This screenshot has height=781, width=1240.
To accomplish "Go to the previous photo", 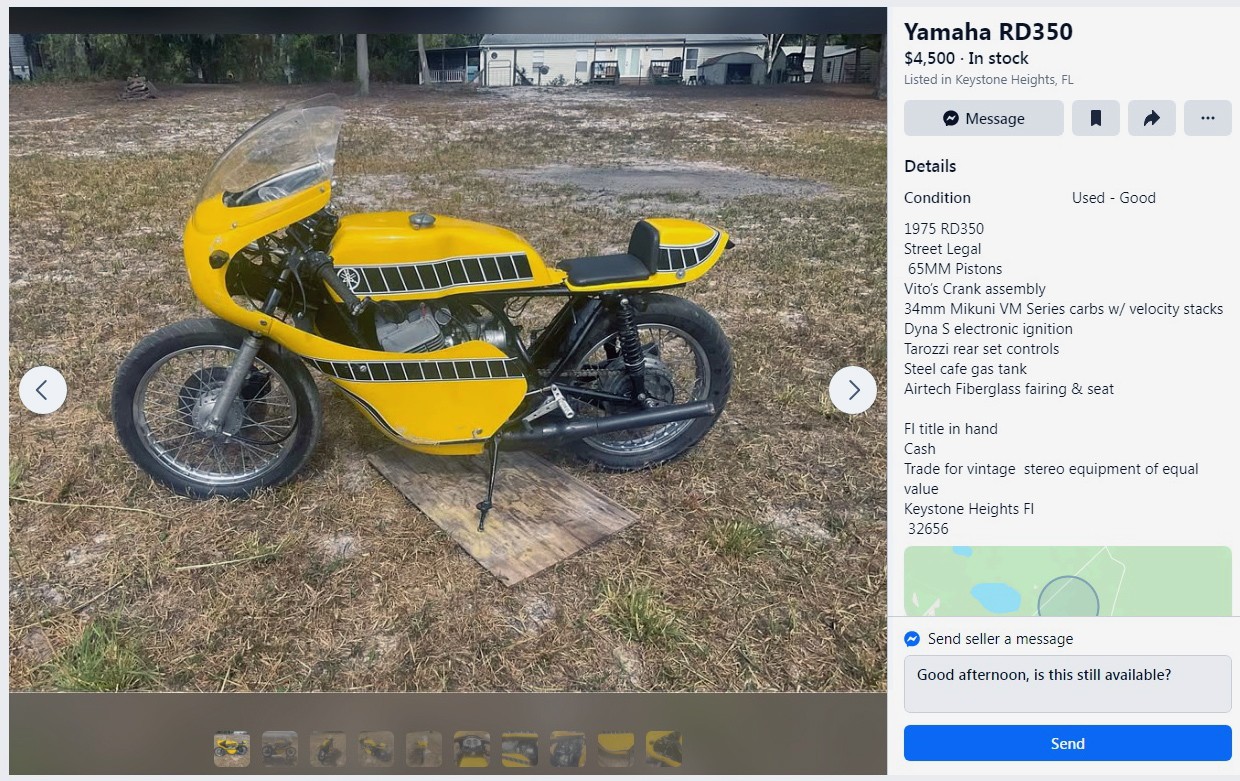I will point(42,390).
